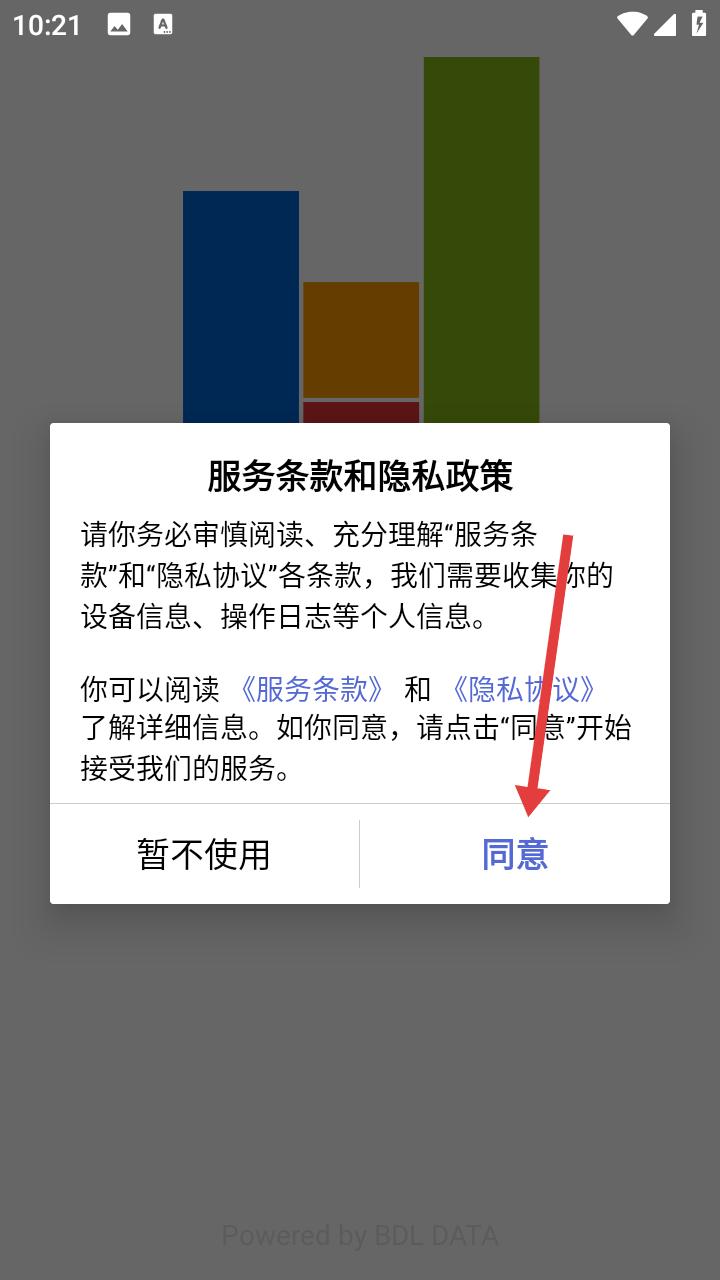The width and height of the screenshot is (720, 1280).
Task: Open the 《隐私协议》 link
Action: coord(523,689)
